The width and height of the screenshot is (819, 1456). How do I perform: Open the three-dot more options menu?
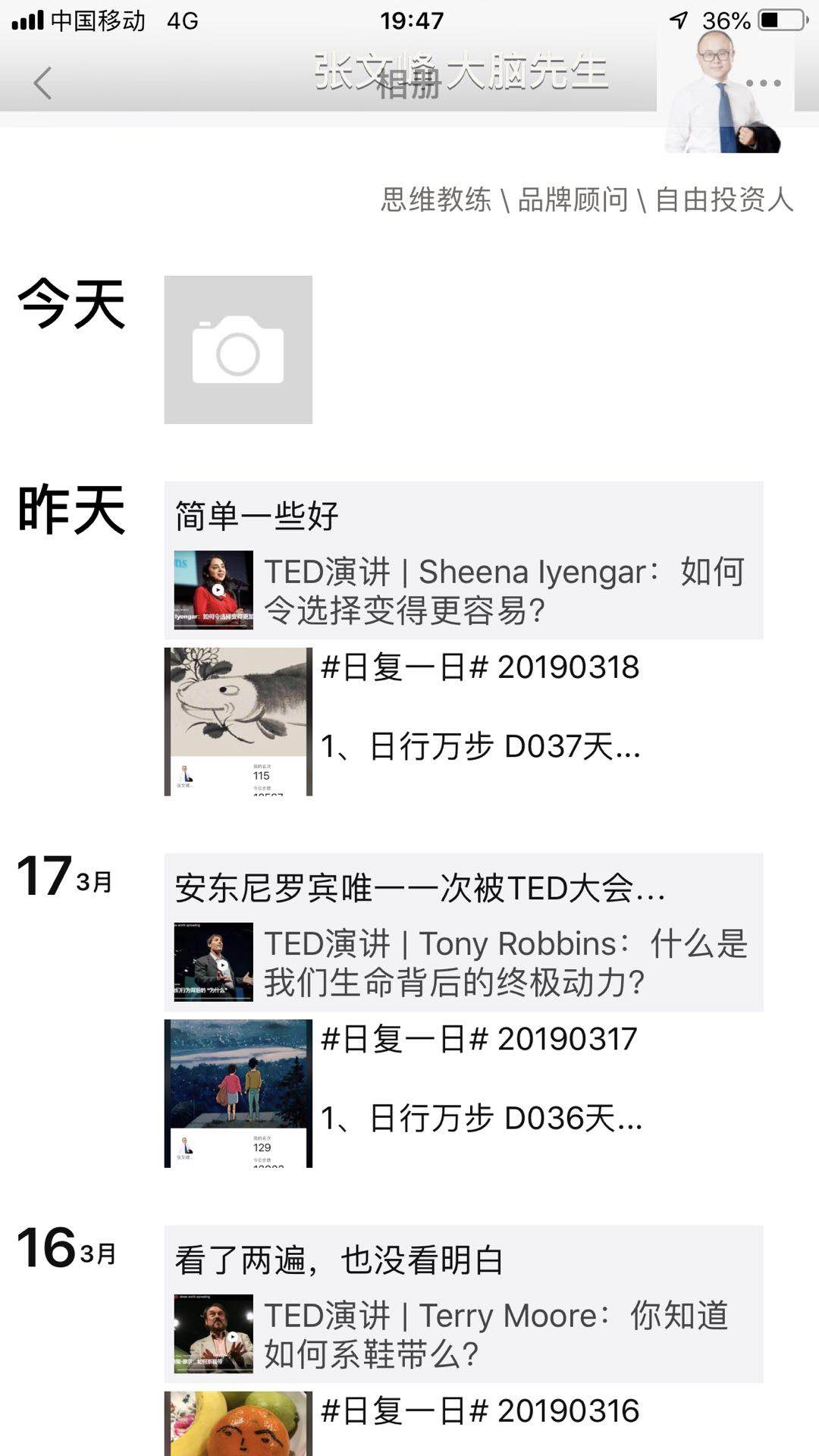763,83
